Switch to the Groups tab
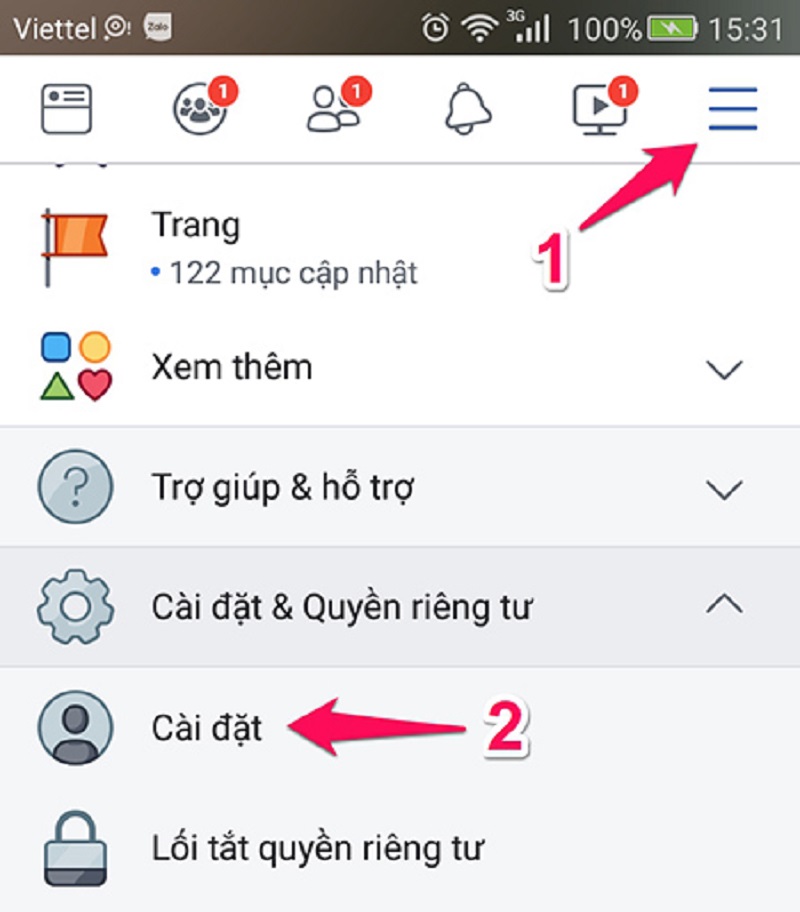The width and height of the screenshot is (800, 912). point(198,109)
